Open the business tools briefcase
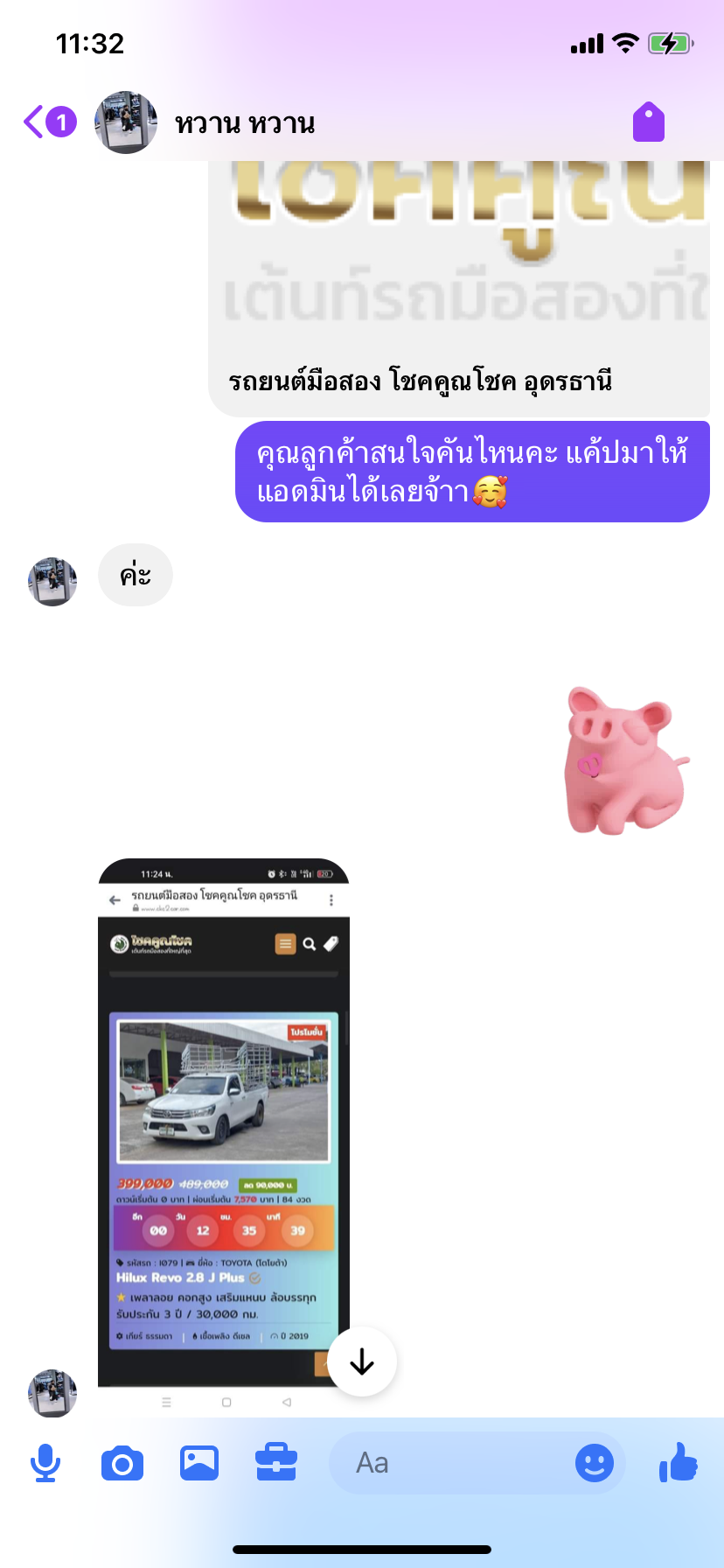 [x=276, y=1463]
